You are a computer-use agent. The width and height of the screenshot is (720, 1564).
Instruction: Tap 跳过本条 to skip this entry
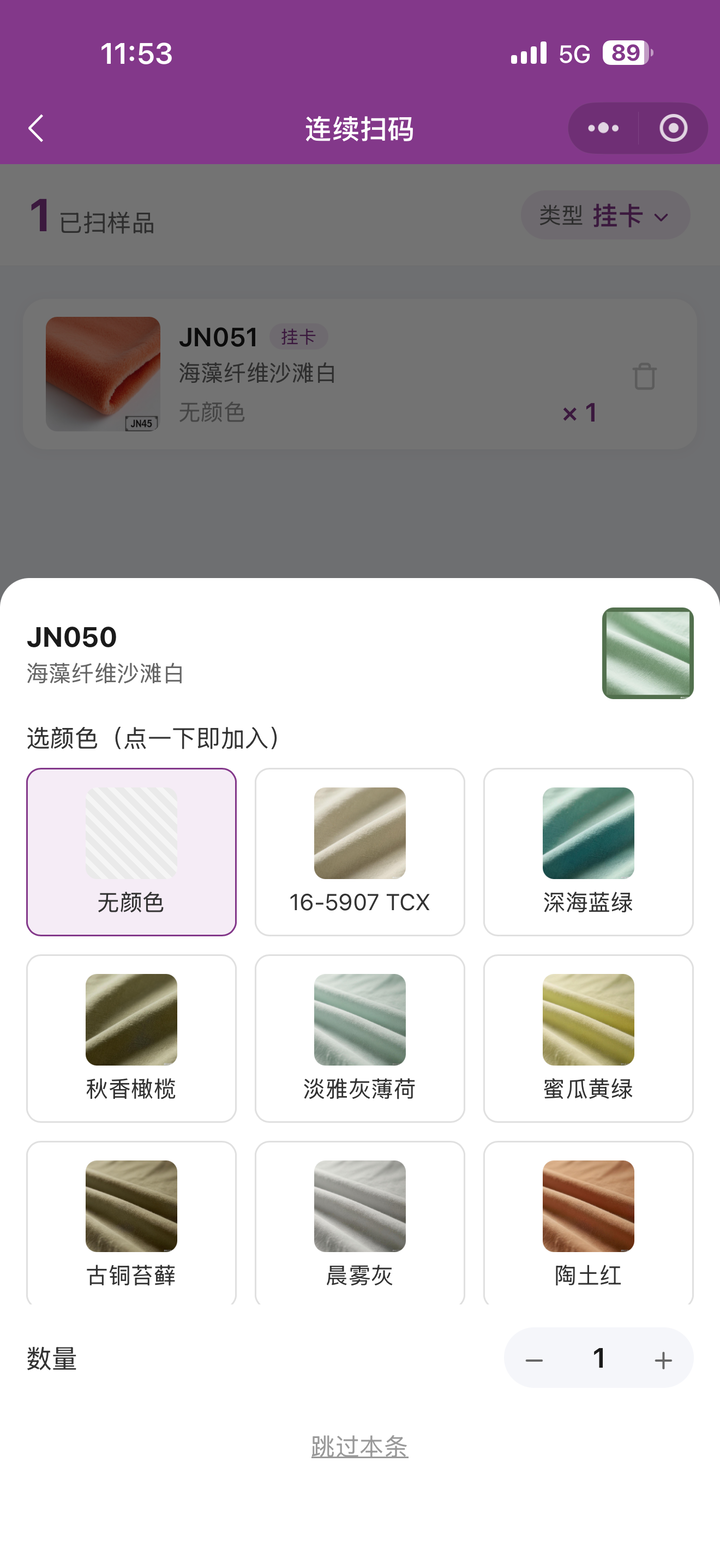[x=360, y=1446]
